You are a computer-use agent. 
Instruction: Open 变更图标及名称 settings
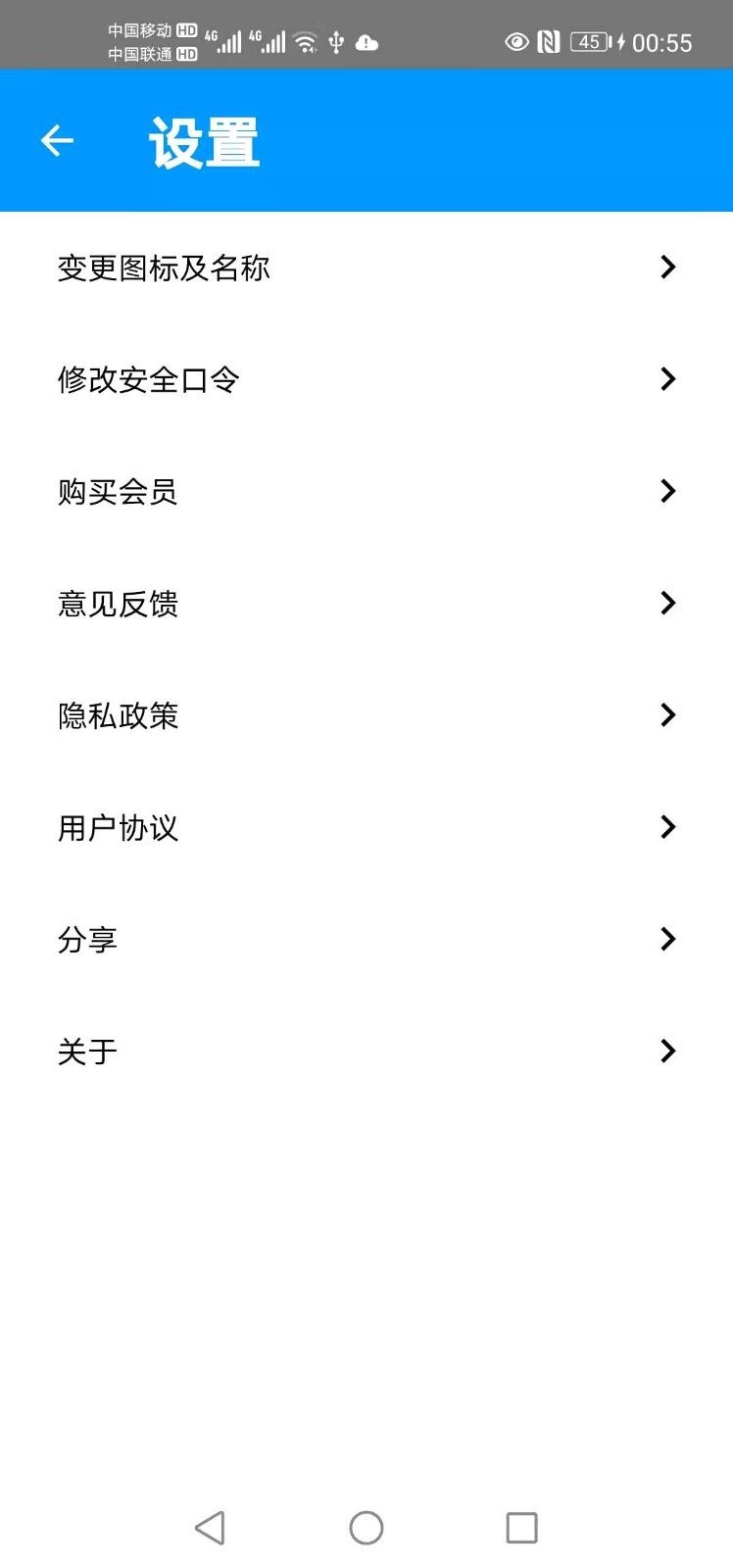pos(366,268)
